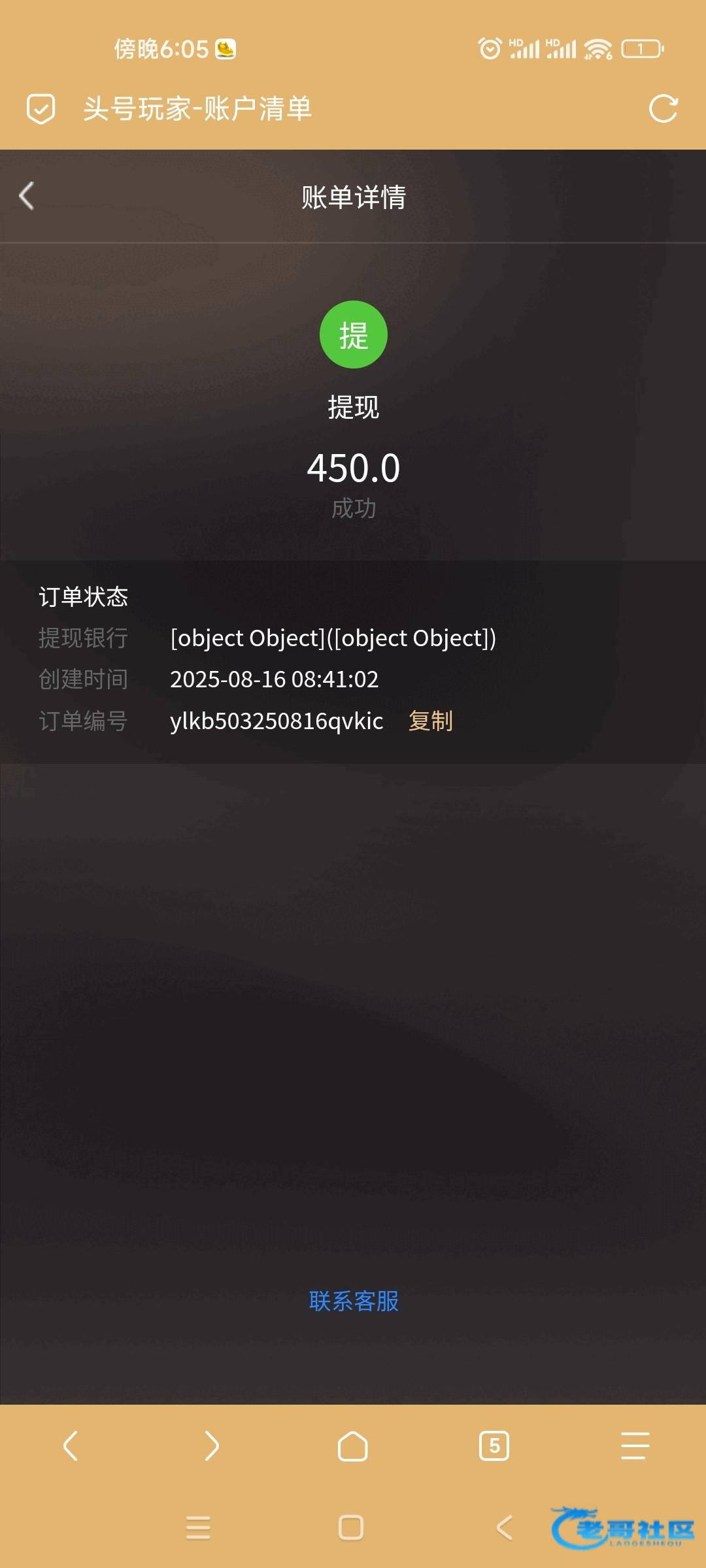Open recent apps from the system bar

(198, 1527)
